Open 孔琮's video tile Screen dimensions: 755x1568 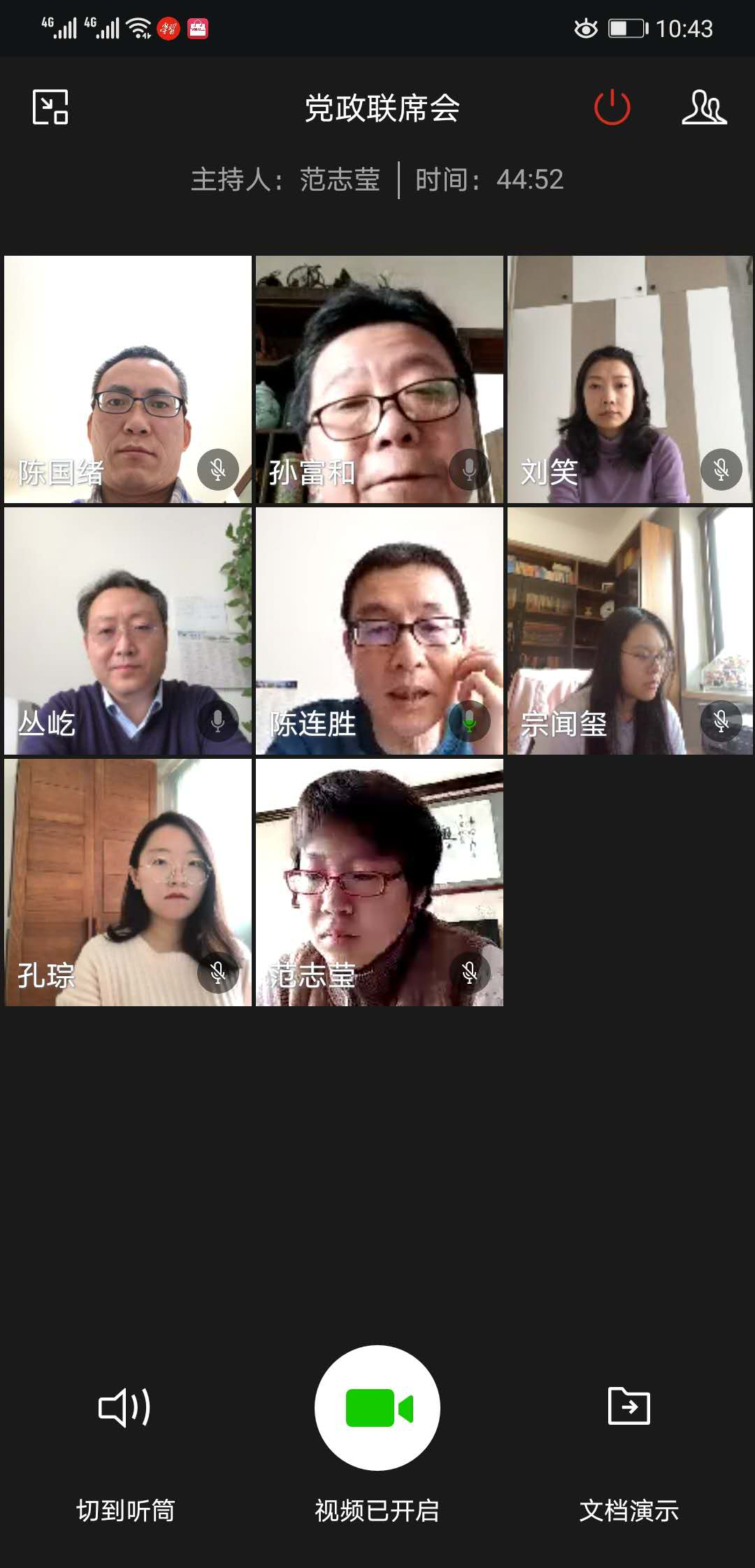(x=128, y=882)
